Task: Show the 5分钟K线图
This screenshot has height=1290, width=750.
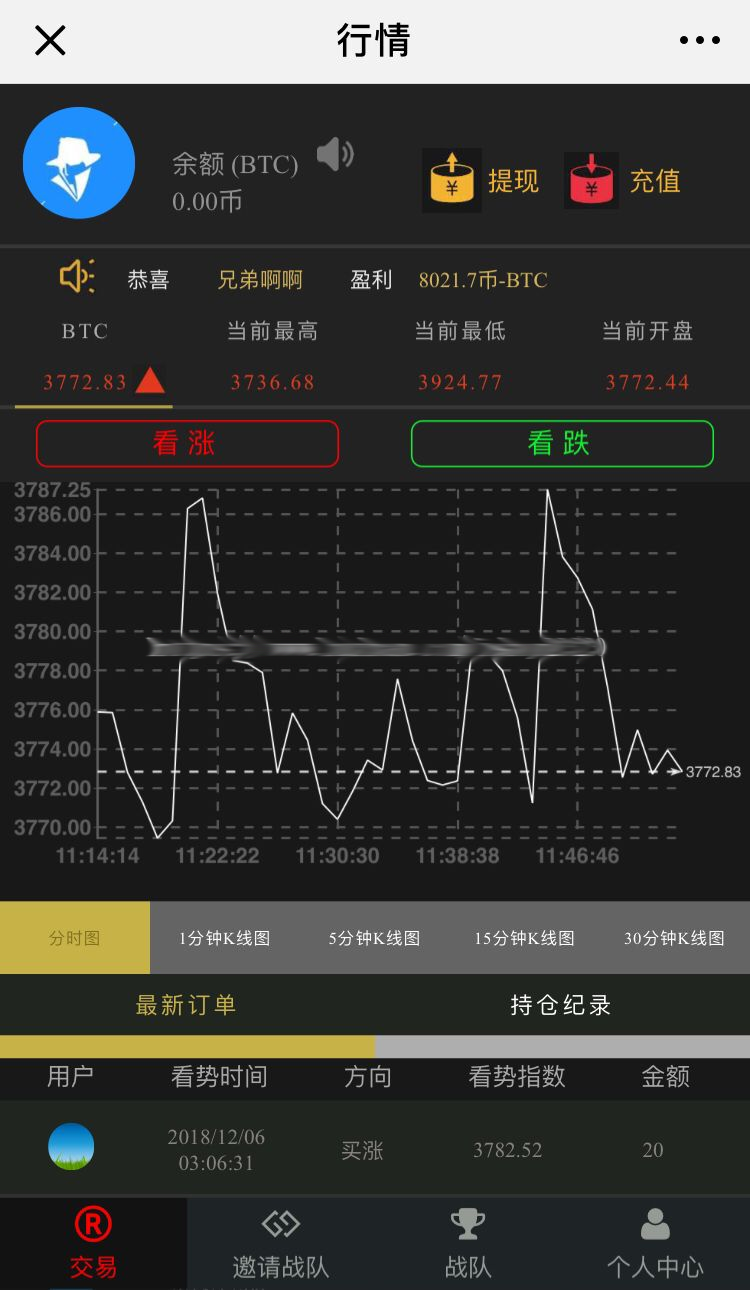Action: [374, 938]
